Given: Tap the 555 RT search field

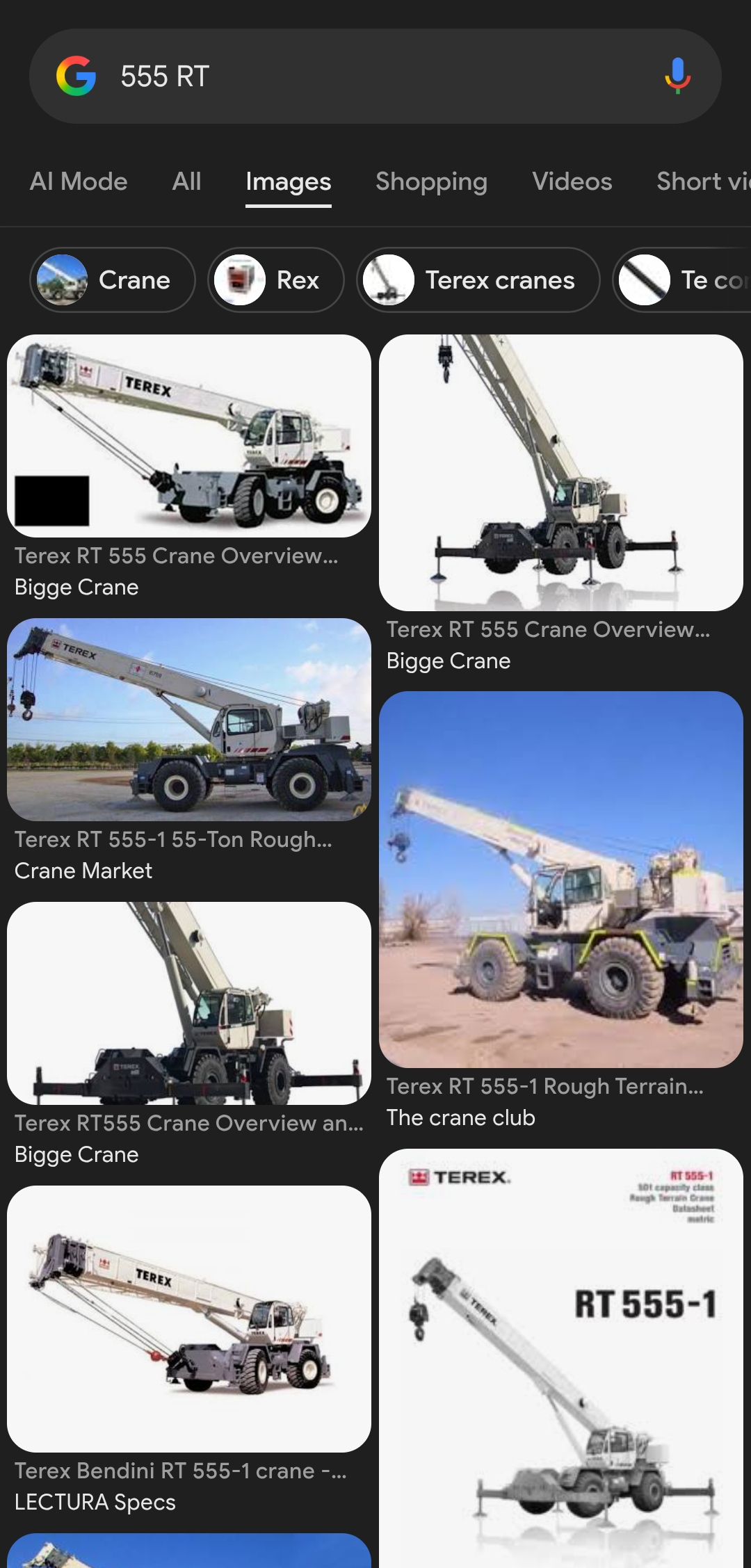Looking at the screenshot, I should pos(375,76).
